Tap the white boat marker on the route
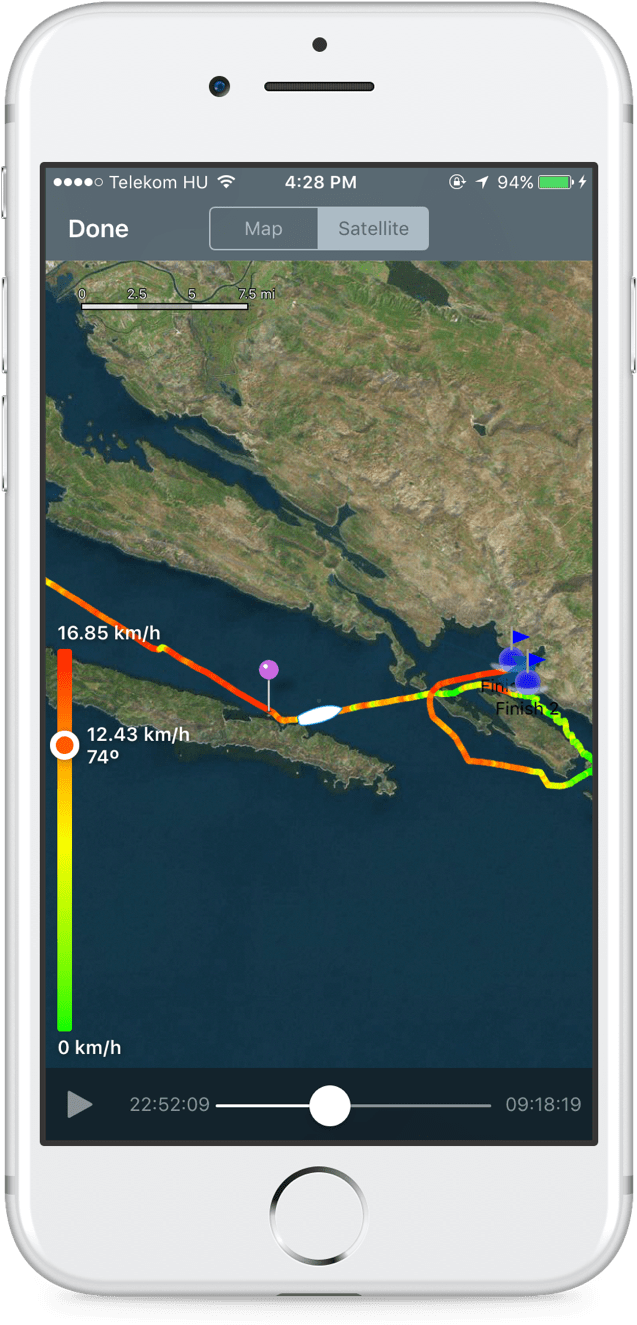 click(x=320, y=715)
